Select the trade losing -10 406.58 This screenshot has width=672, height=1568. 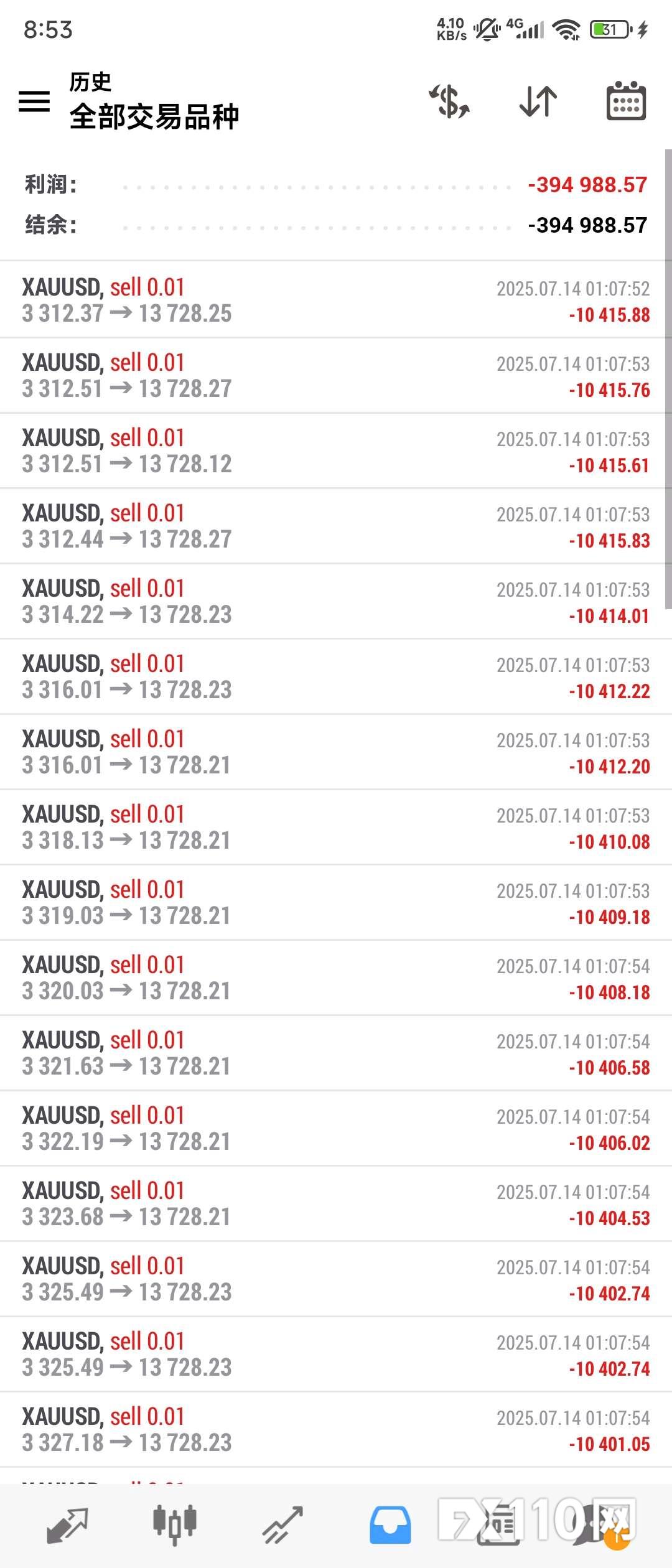pyautogui.click(x=336, y=1053)
